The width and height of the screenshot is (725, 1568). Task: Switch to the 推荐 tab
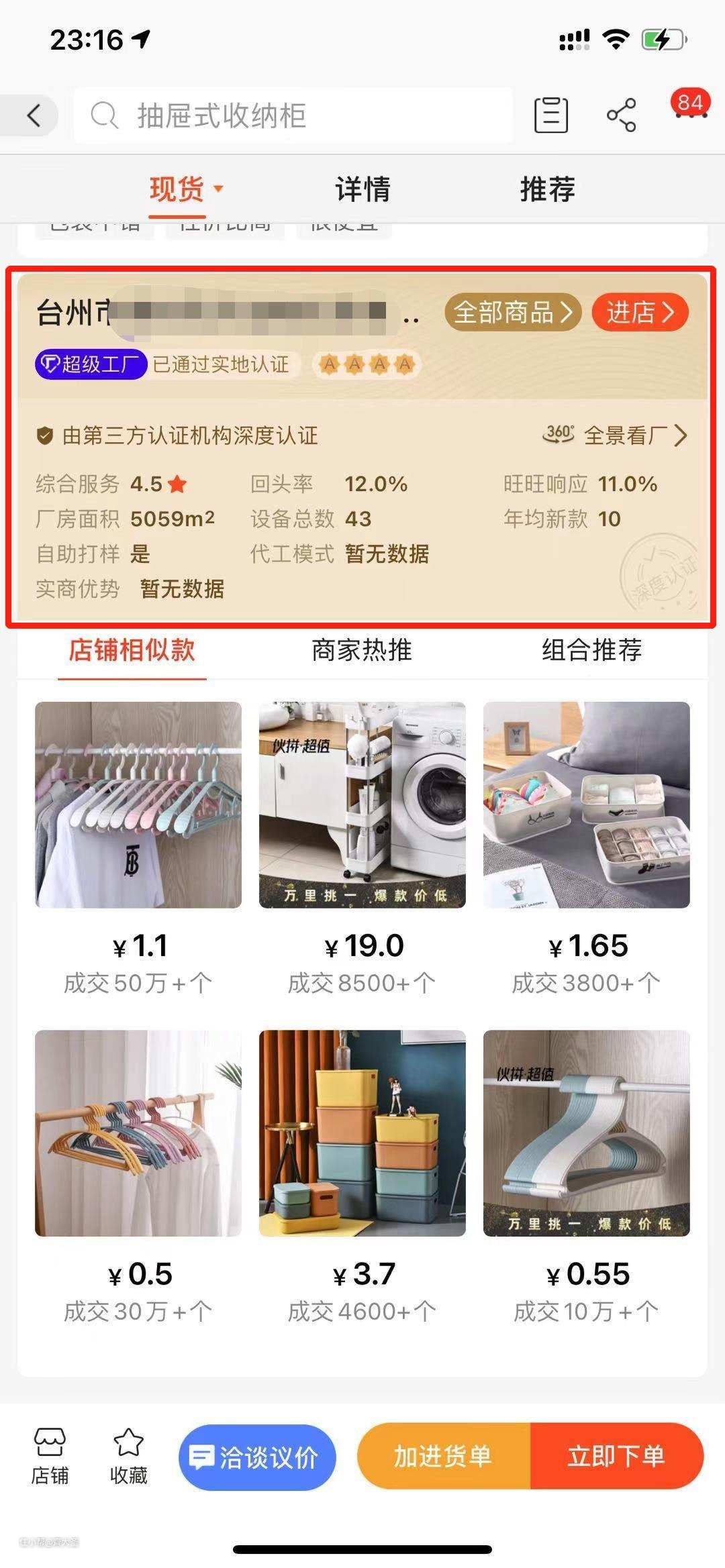[x=547, y=189]
